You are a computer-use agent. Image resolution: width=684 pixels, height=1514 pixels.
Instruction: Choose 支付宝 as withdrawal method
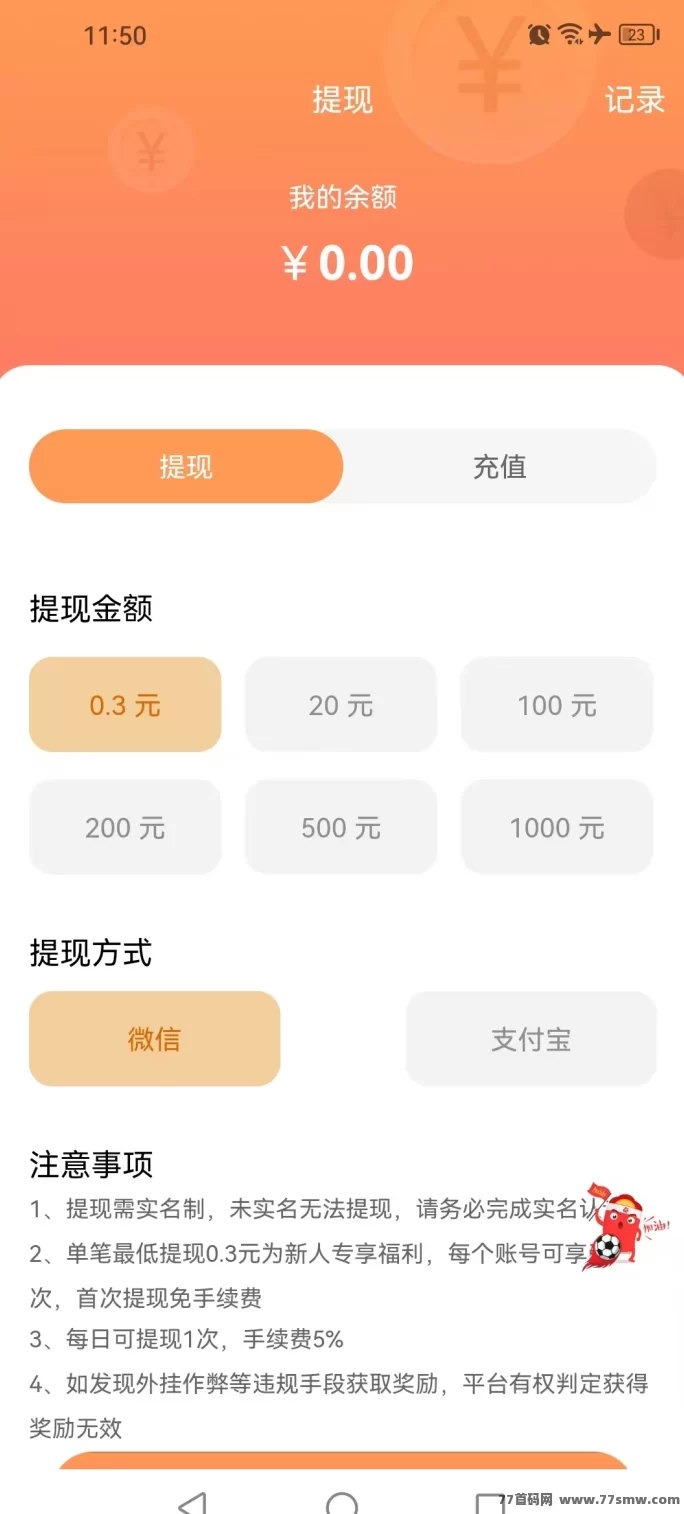(x=531, y=1039)
